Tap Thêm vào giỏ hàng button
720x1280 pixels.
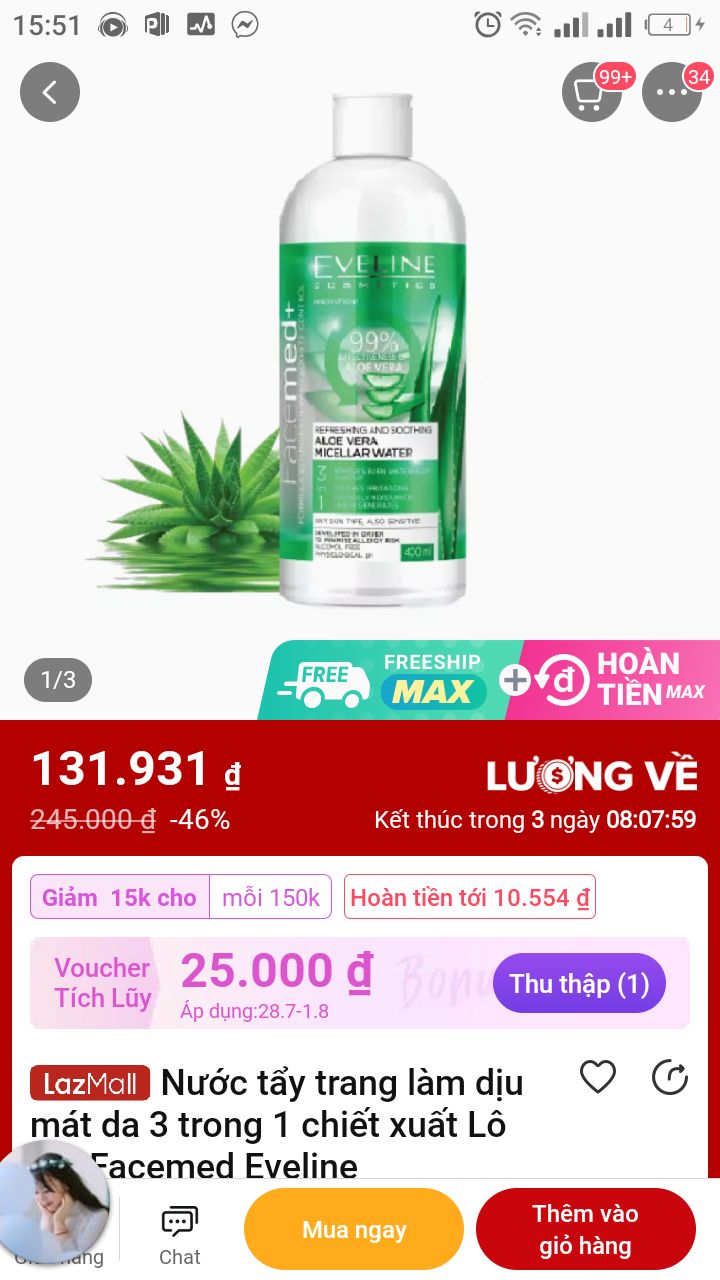point(585,1229)
